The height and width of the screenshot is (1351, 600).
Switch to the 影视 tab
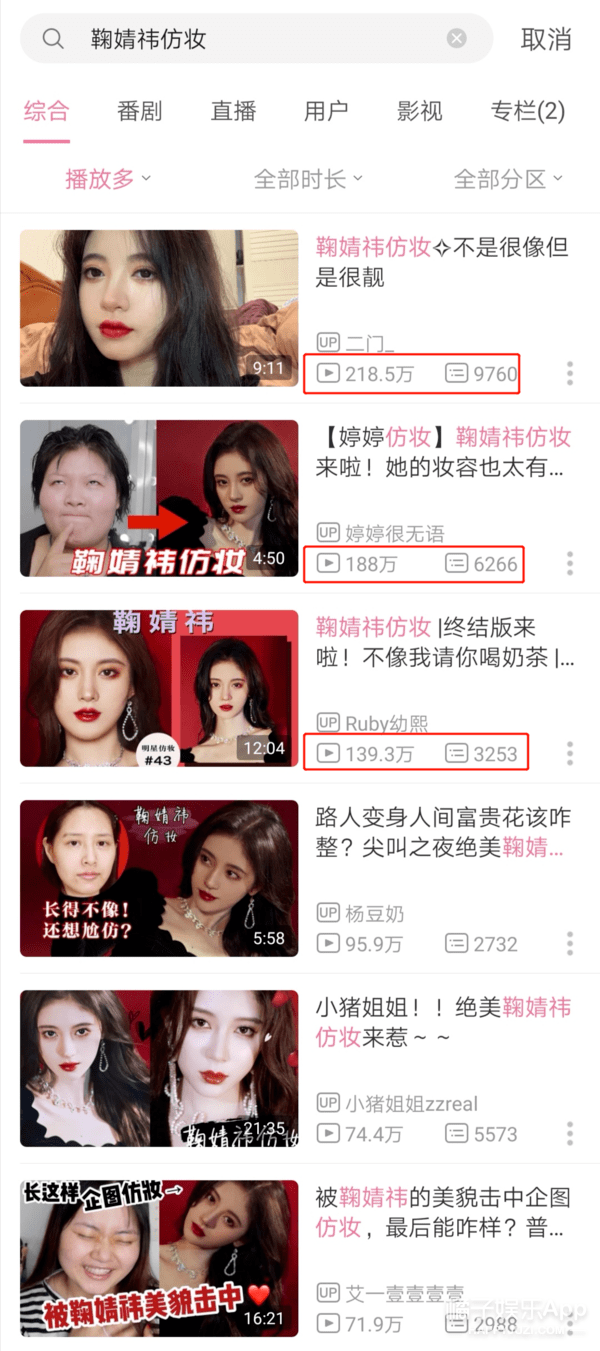420,111
